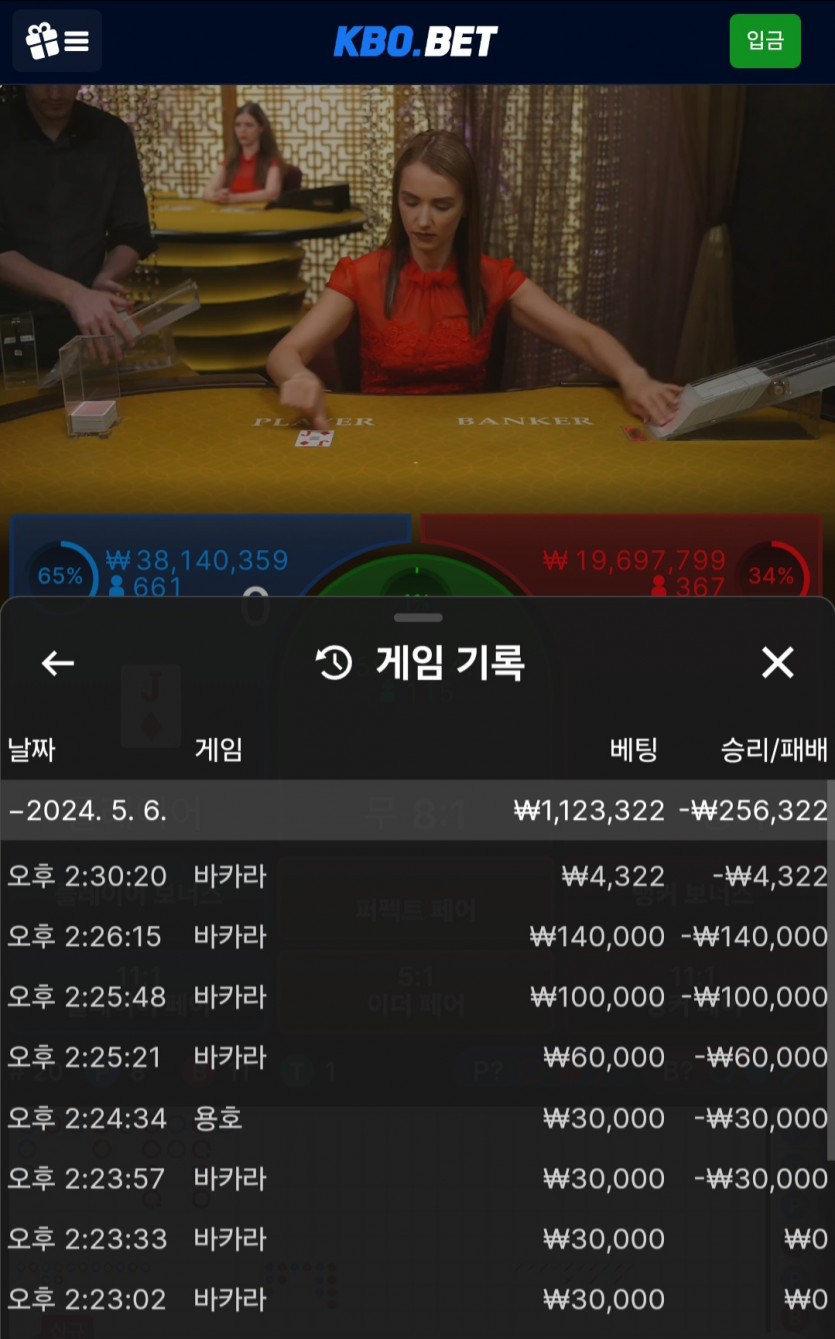835x1339 pixels.
Task: Select the 오후 2:25:21 바카라 record
Action: [x=417, y=1057]
